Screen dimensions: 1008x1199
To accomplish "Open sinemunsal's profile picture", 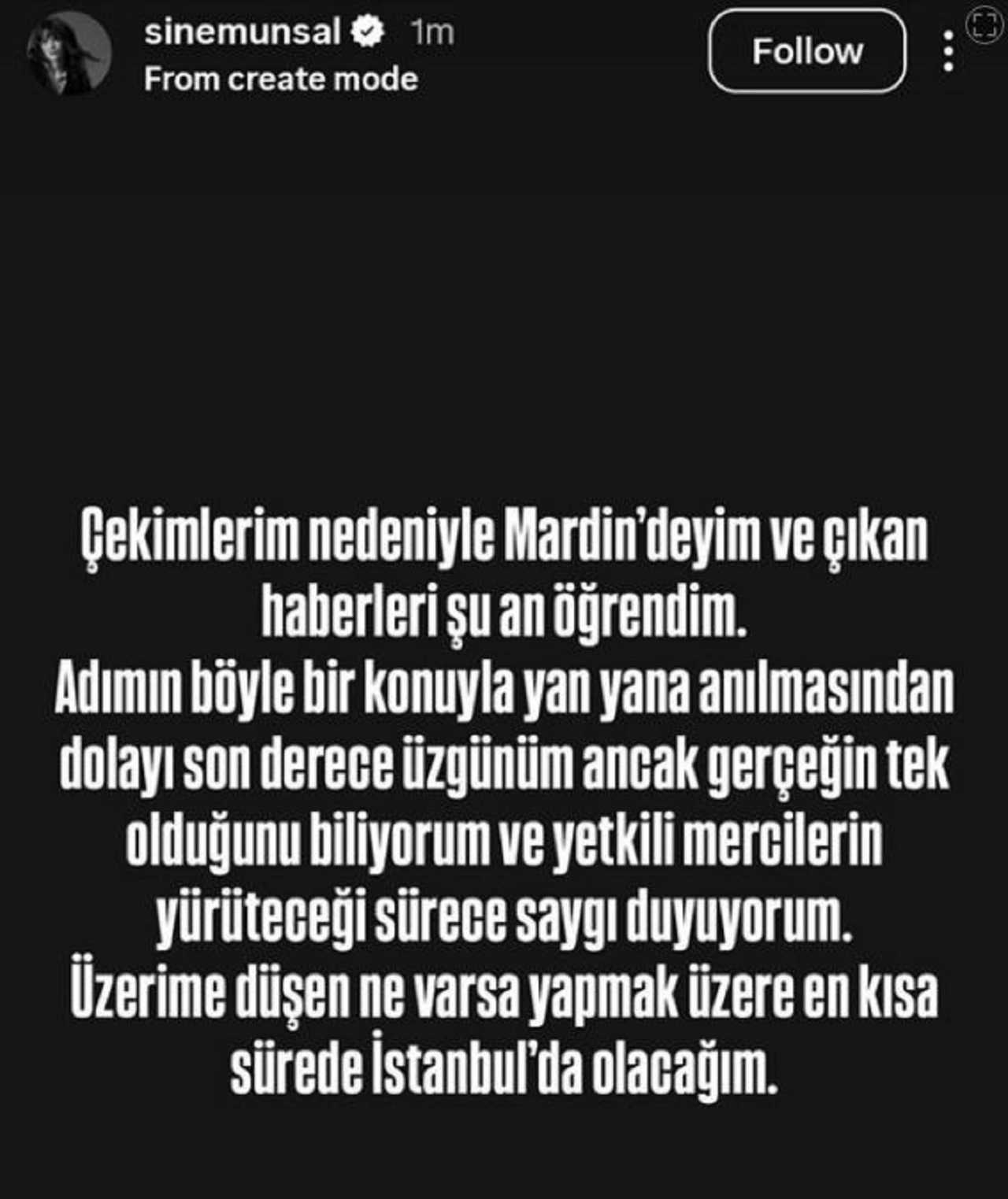I will click(x=68, y=53).
